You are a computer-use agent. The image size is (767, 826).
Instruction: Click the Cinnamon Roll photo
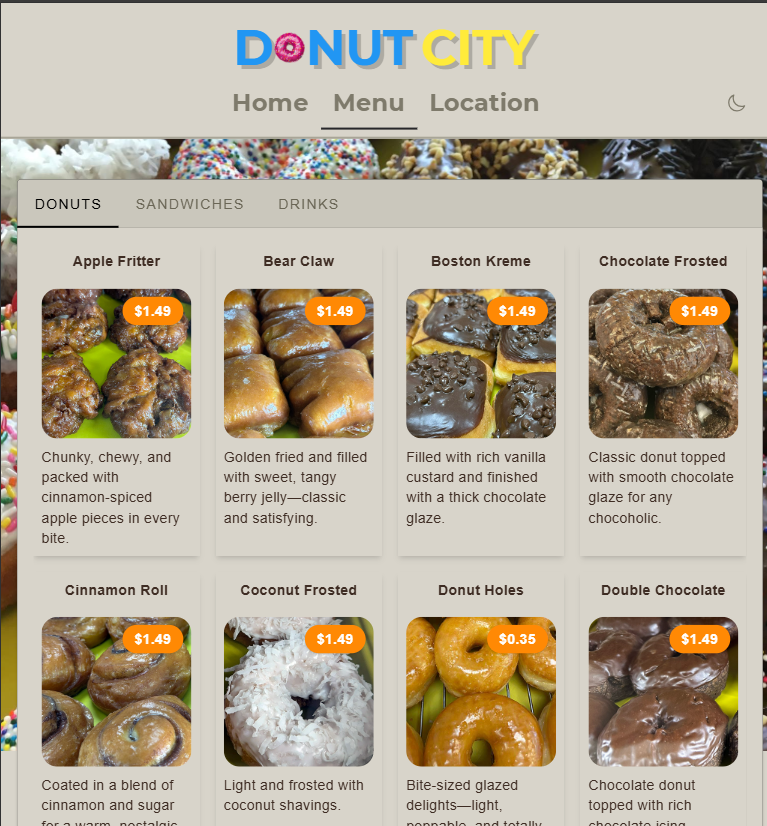116,691
